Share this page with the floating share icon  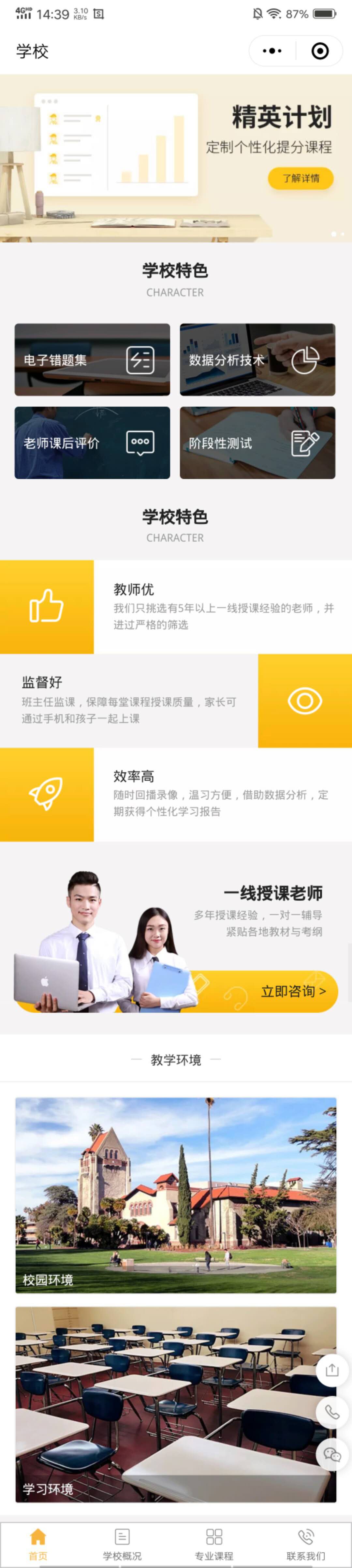point(332,1370)
